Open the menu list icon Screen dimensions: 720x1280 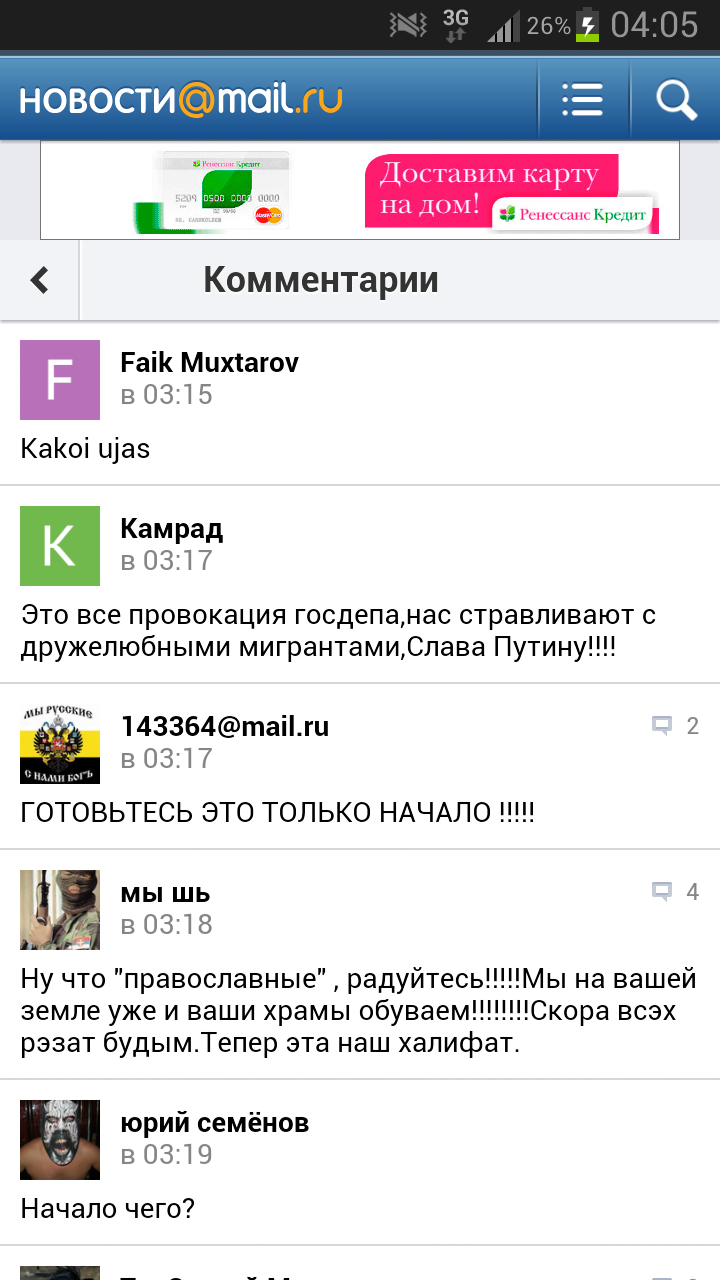(x=582, y=99)
